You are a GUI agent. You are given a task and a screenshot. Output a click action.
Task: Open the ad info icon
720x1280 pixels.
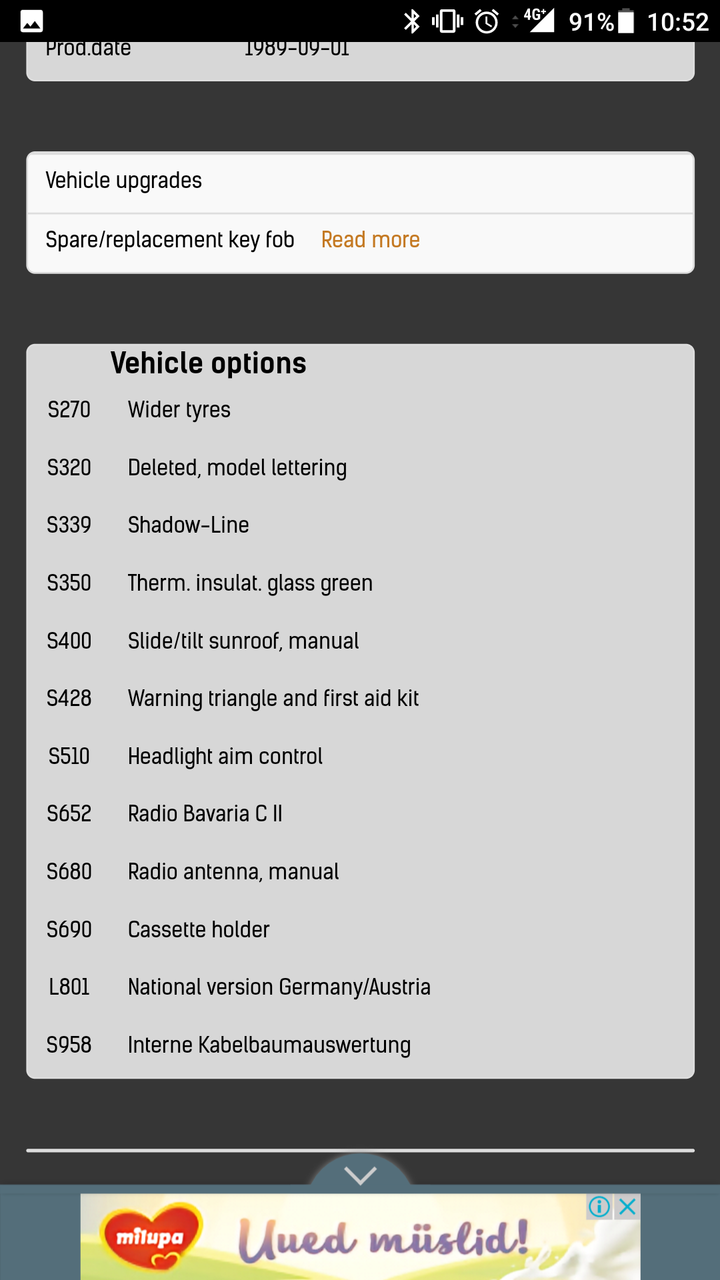pyautogui.click(x=599, y=1207)
